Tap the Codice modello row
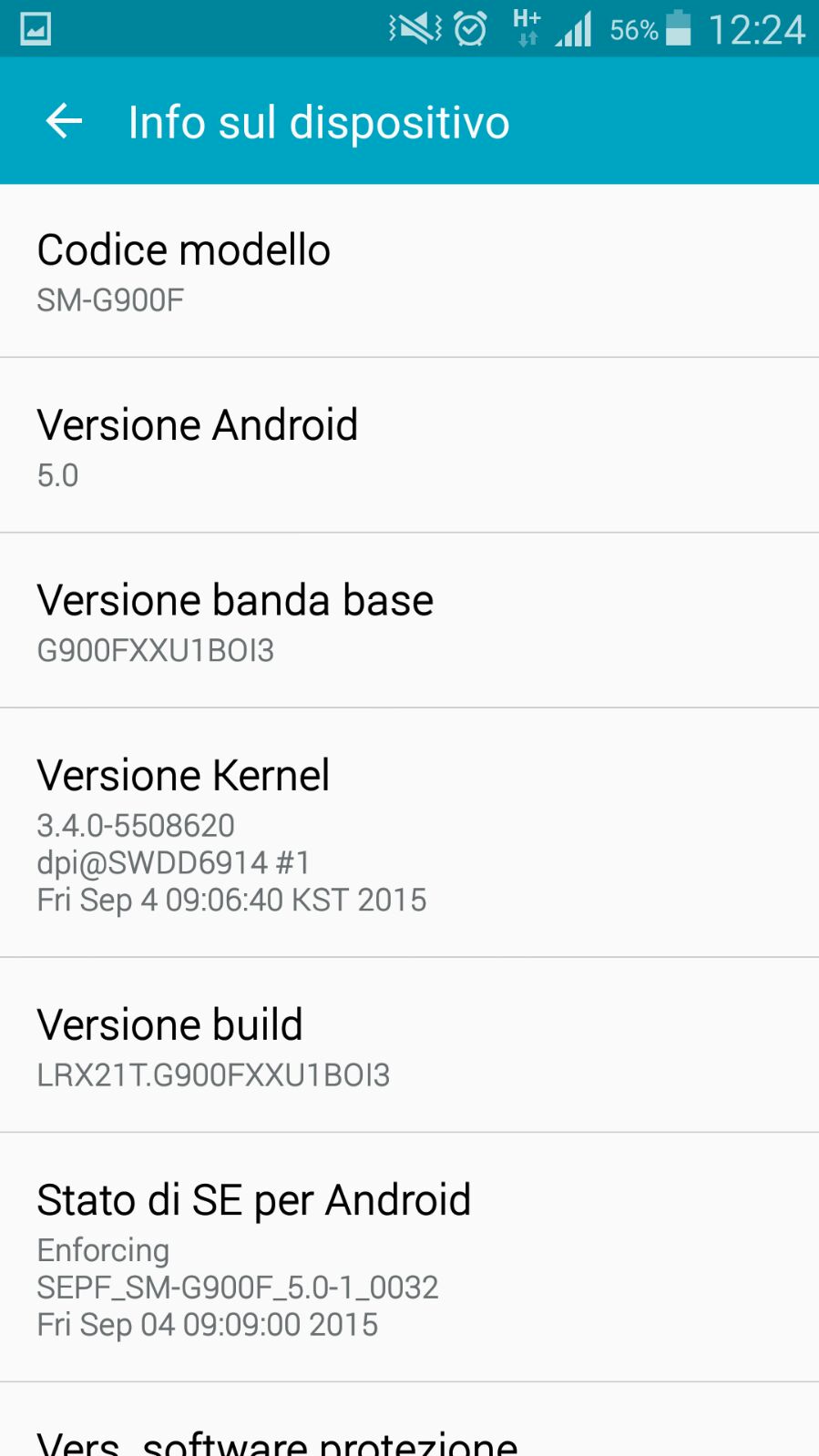This screenshot has height=1456, width=819. 409,270
